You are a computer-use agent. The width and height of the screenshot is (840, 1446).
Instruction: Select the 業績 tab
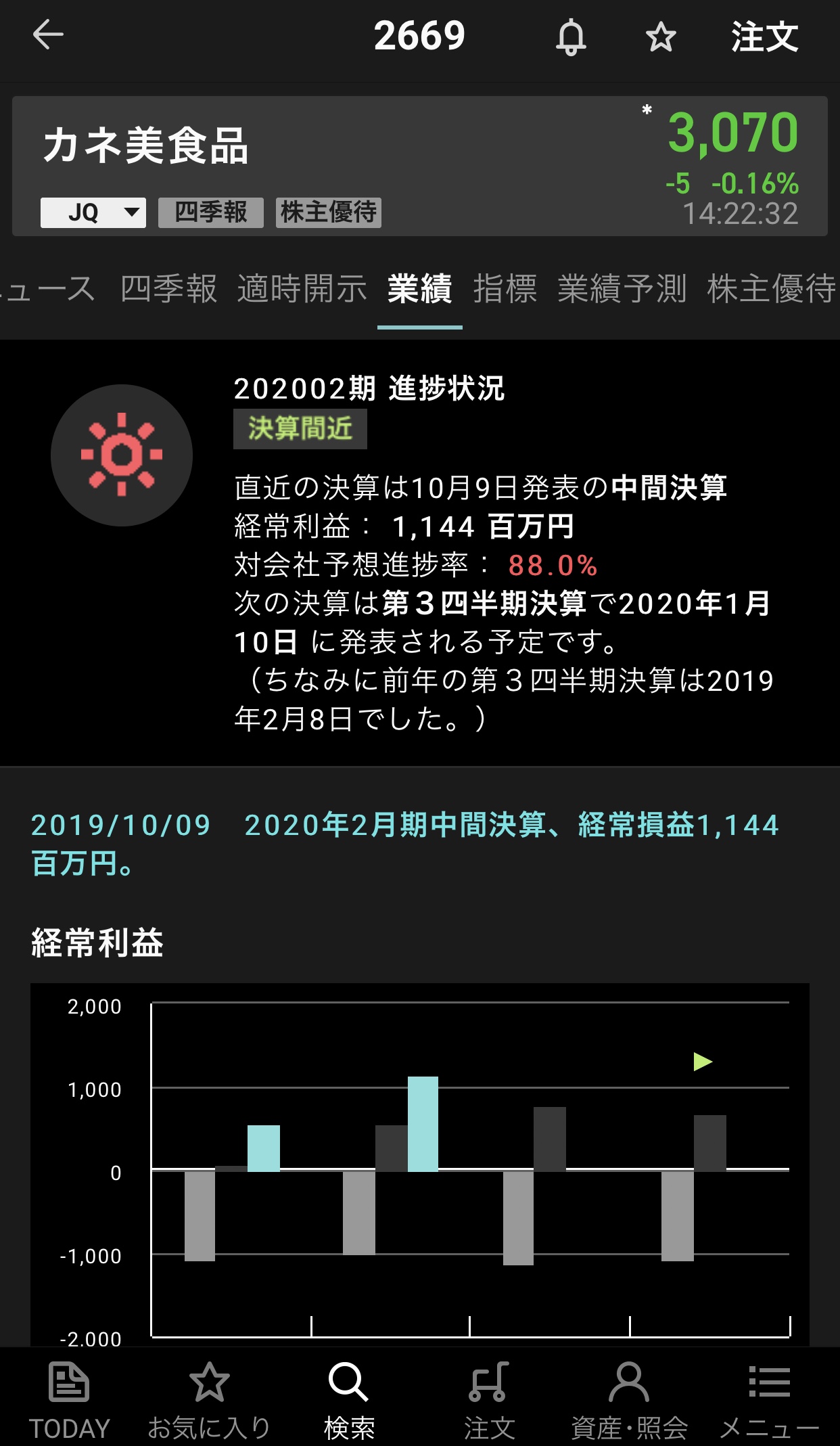tap(419, 289)
